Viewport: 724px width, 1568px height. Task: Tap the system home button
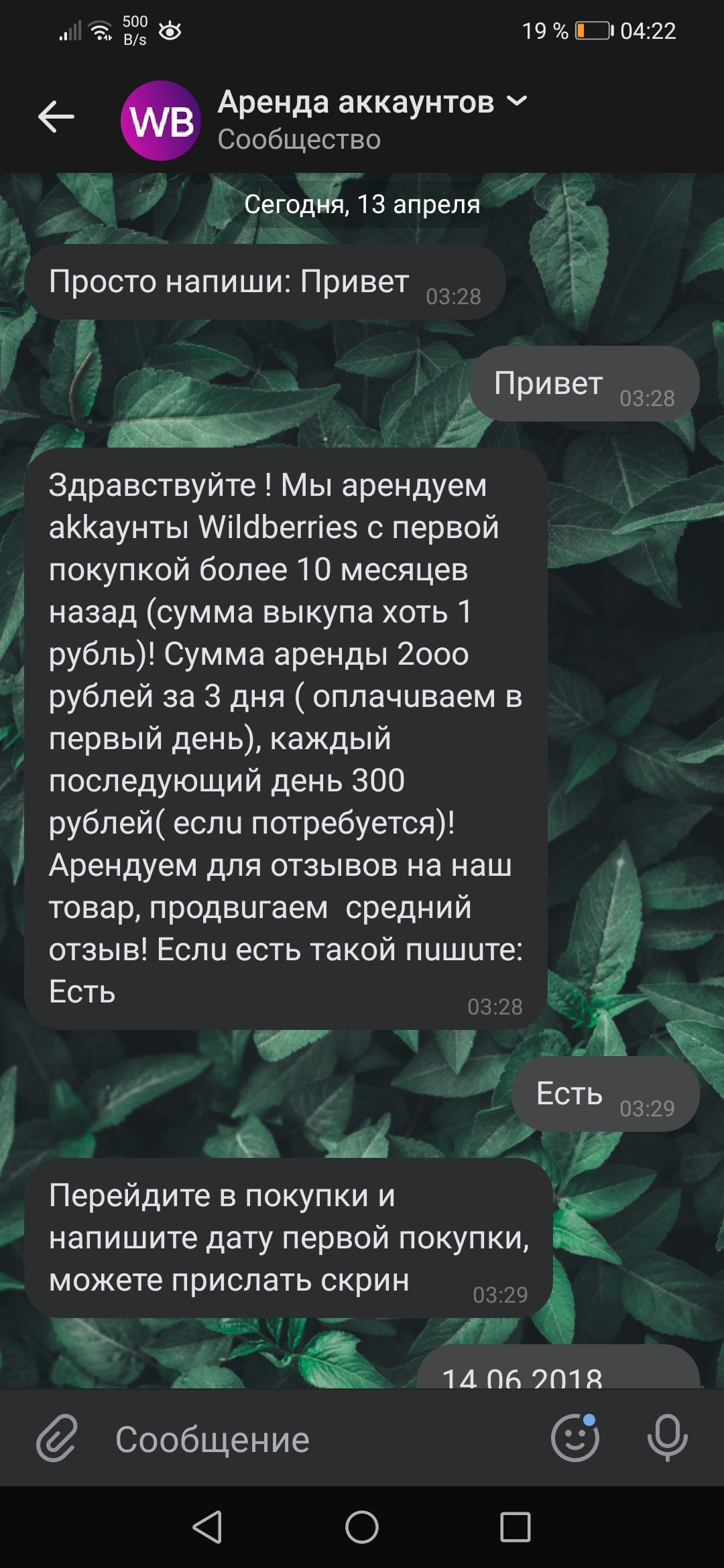point(362,1528)
